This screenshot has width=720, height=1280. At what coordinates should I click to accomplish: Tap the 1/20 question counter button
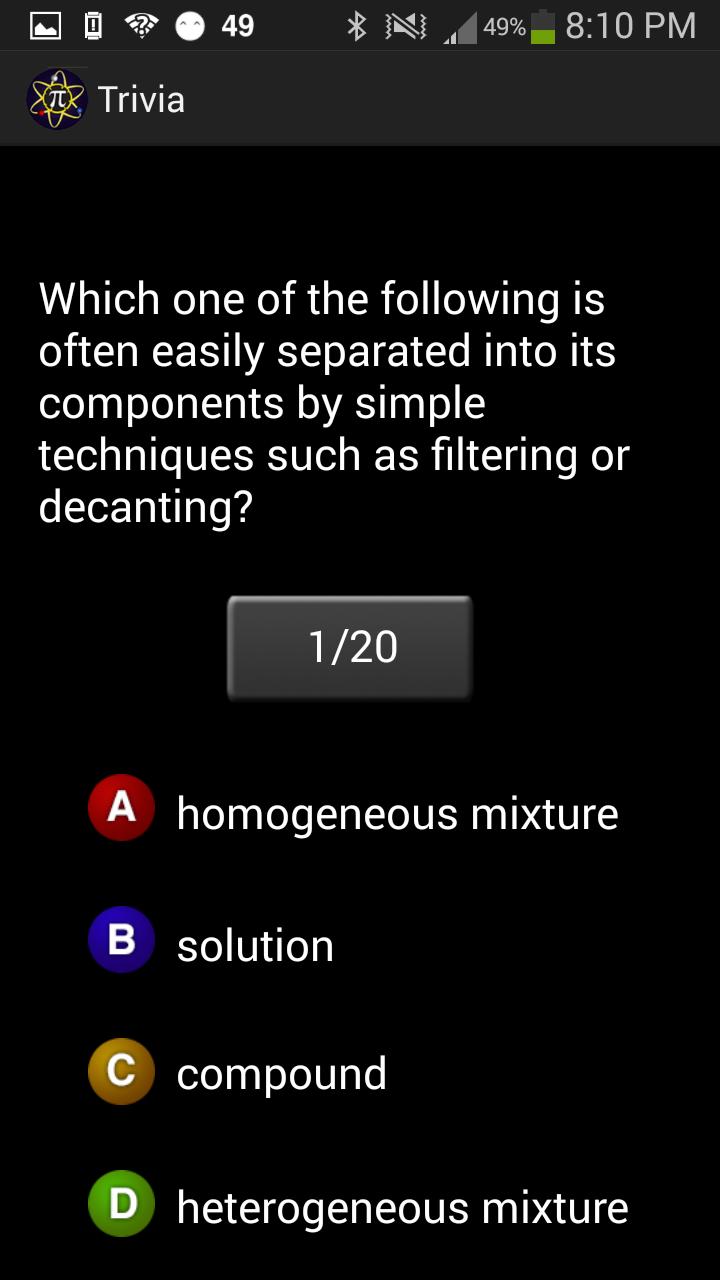pos(350,647)
